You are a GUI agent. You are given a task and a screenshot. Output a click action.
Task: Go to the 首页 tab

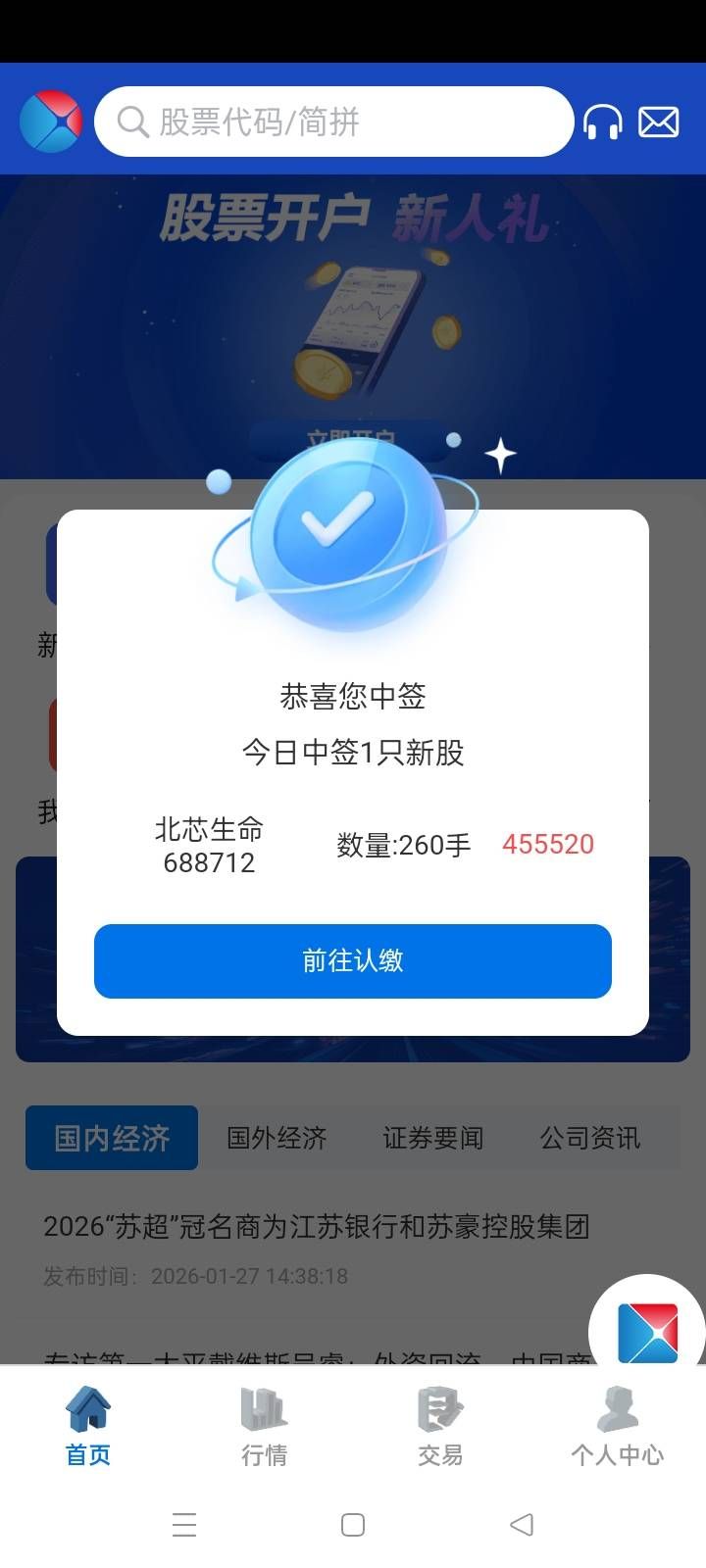(88, 1426)
